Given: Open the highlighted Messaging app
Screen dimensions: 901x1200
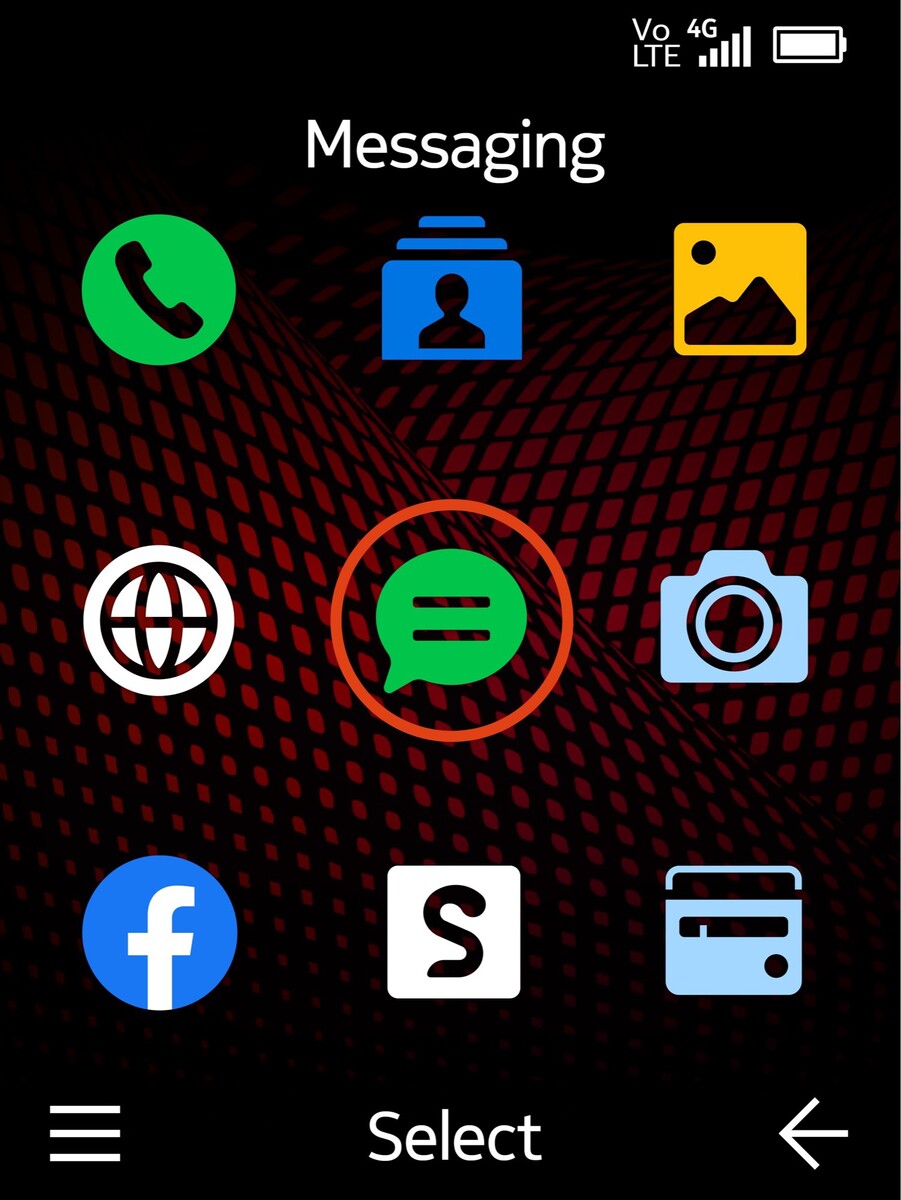Looking at the screenshot, I should coord(452,620).
